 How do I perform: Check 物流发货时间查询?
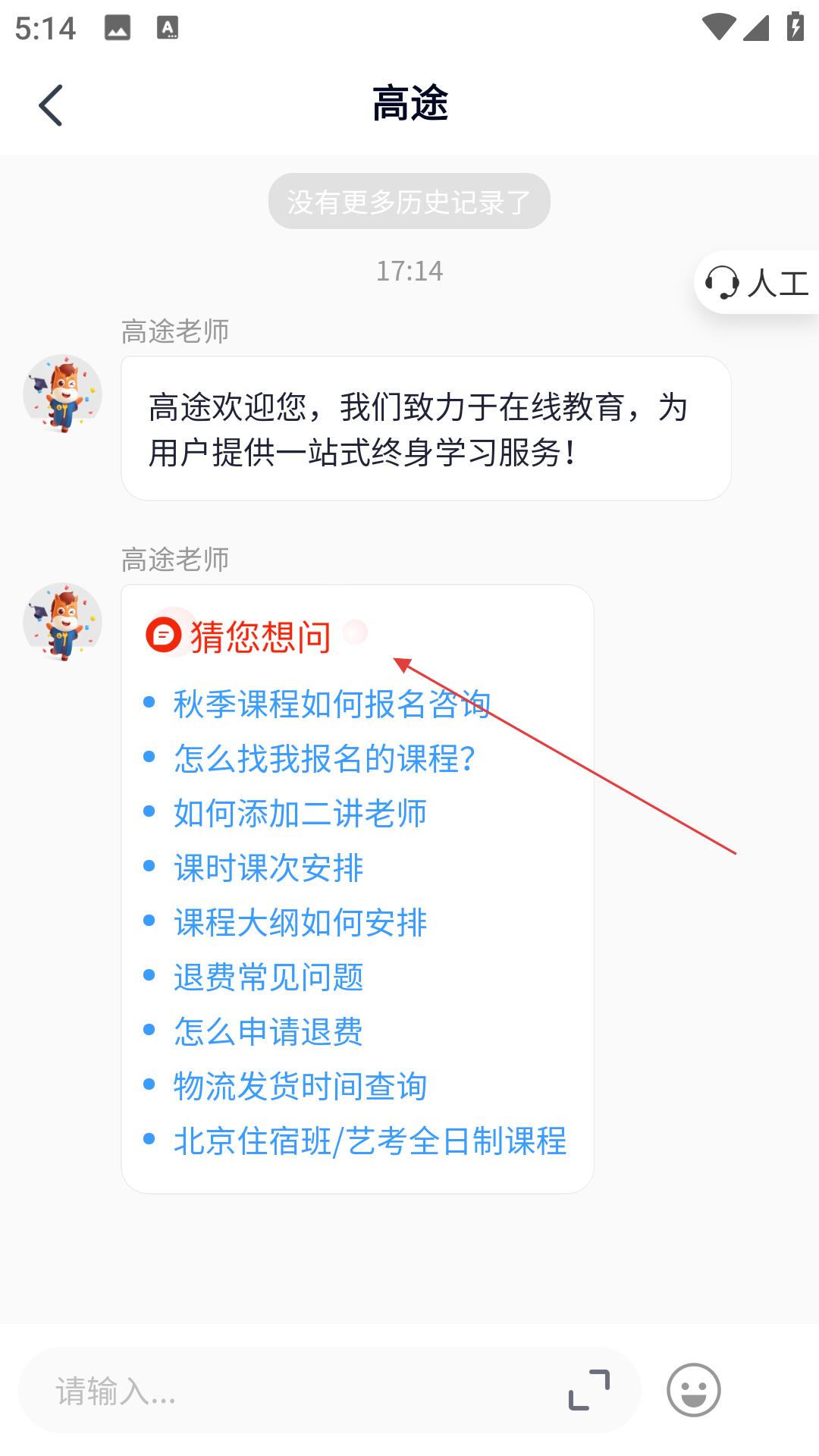tap(300, 1086)
